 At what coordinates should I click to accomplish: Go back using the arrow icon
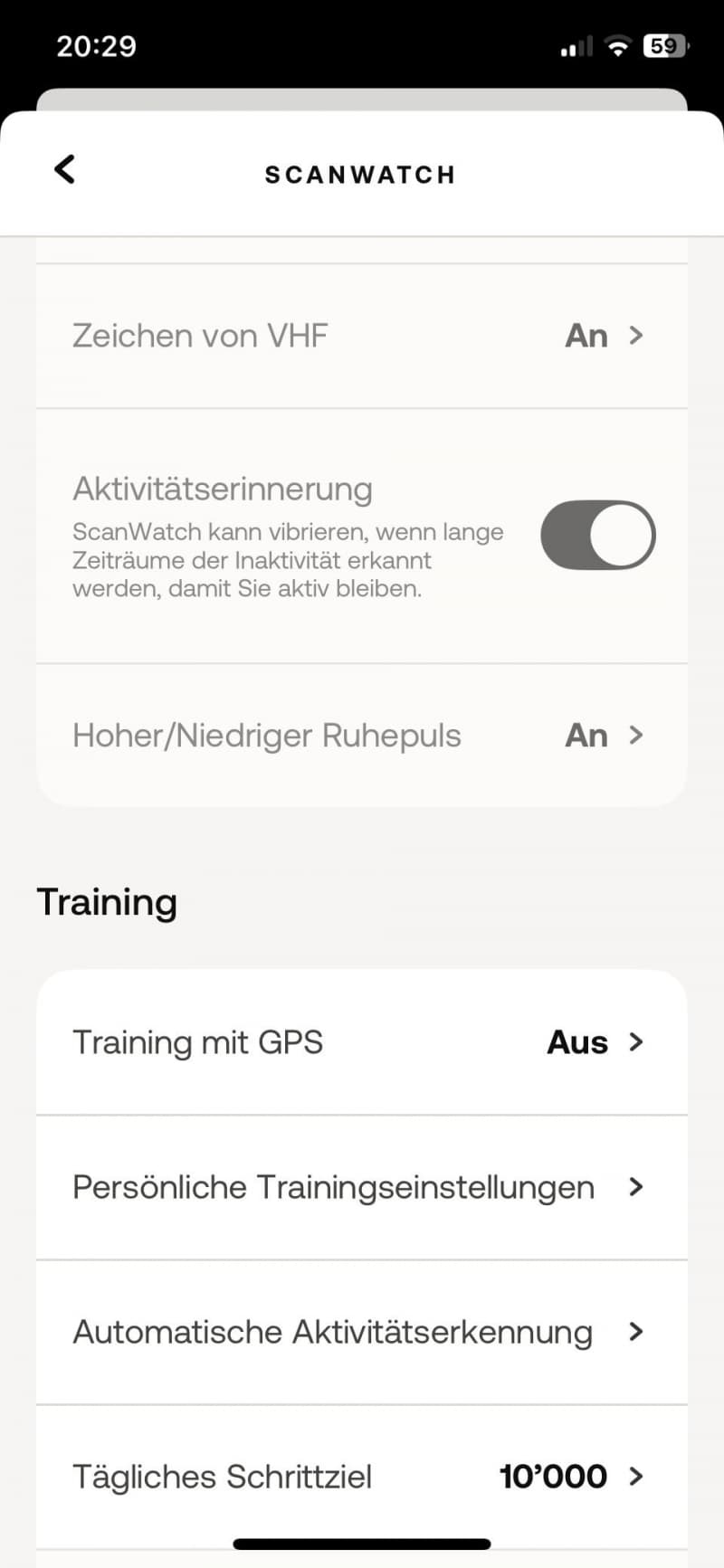[x=64, y=169]
